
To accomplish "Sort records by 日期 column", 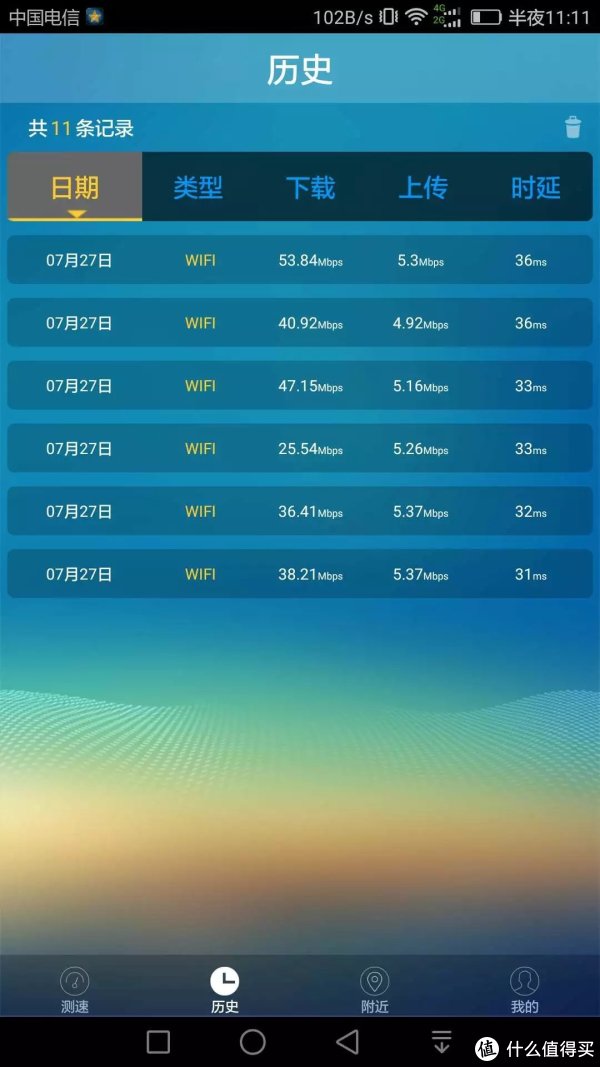I will (x=75, y=187).
